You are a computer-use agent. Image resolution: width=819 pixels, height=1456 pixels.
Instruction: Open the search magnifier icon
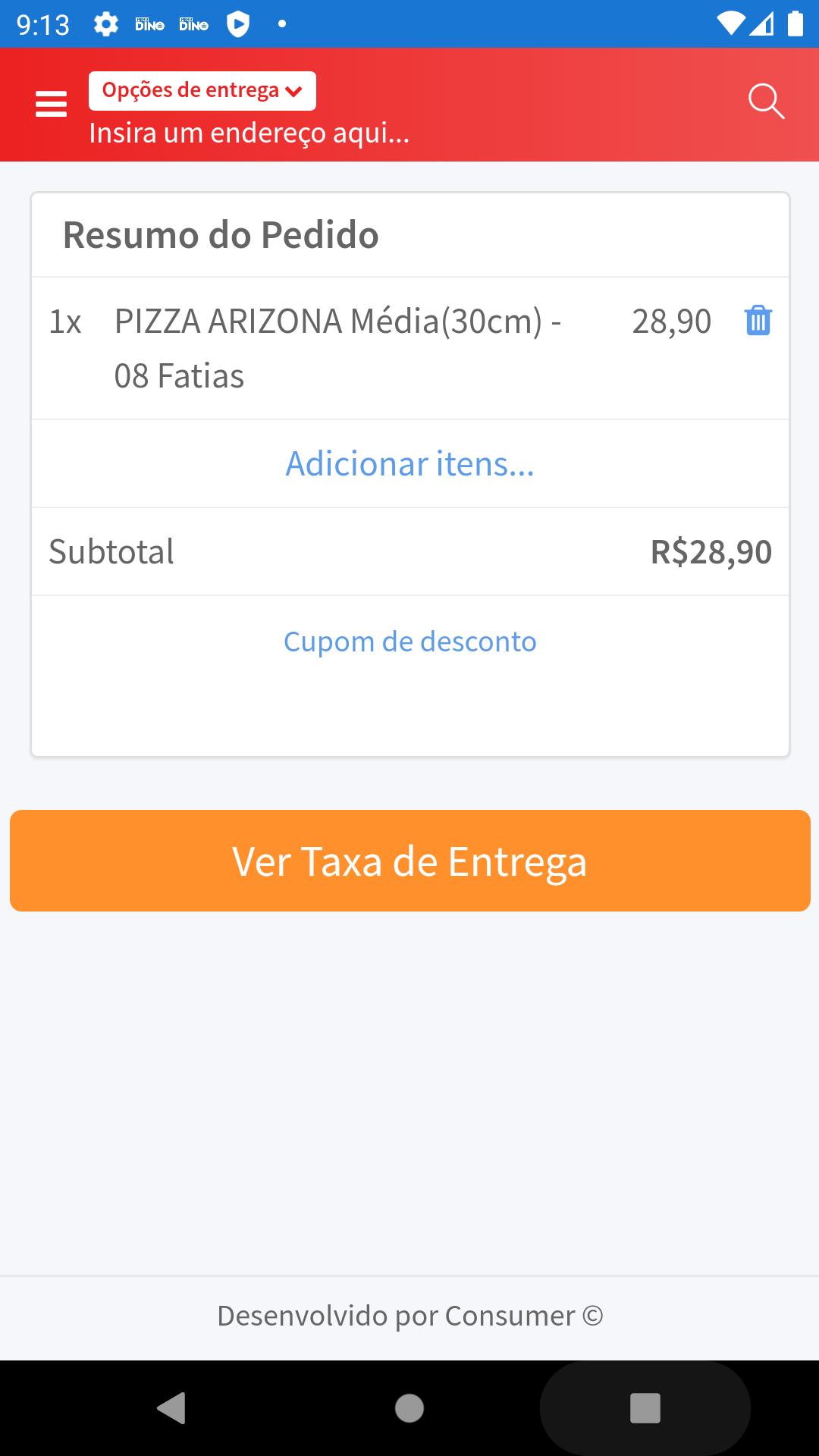(766, 101)
